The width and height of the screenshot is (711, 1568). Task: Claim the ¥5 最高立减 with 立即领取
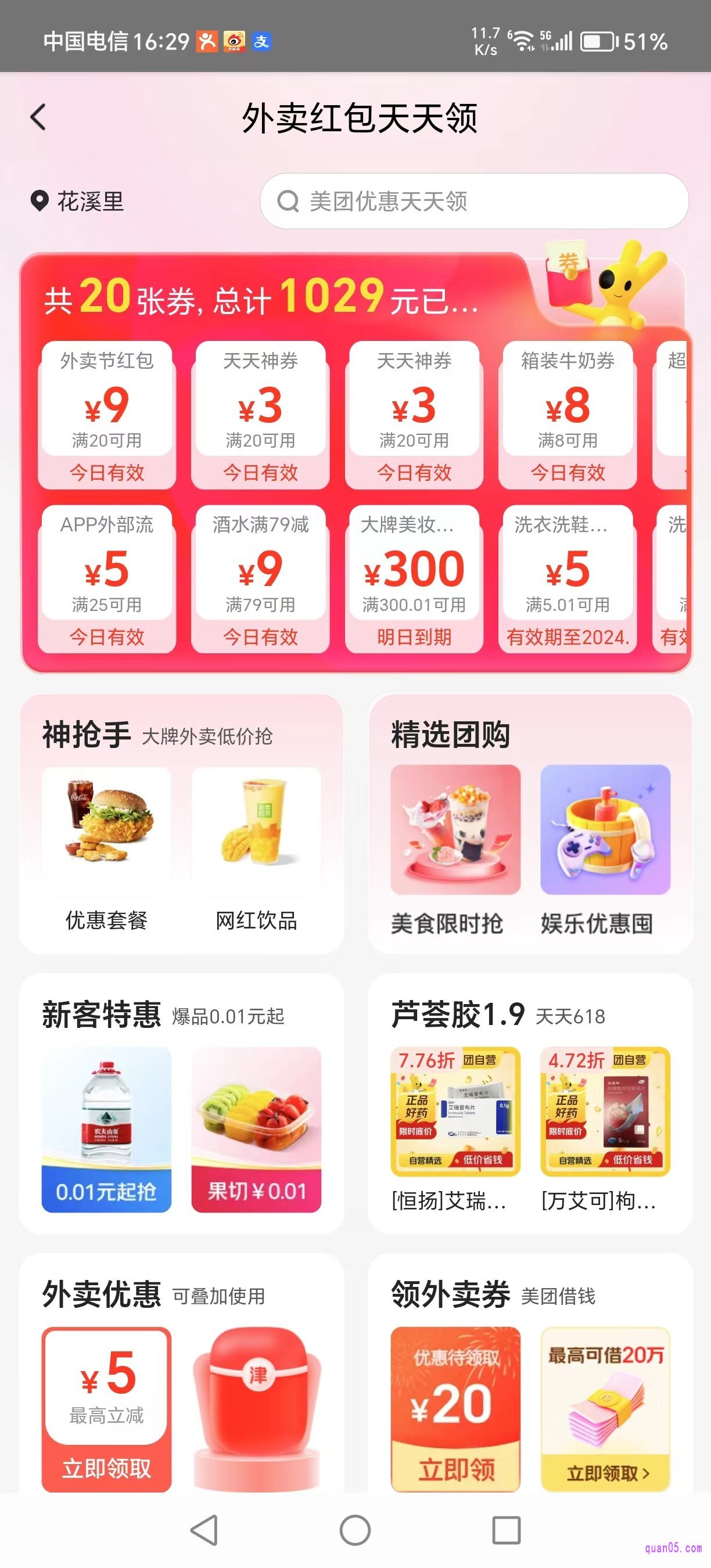106,1468
